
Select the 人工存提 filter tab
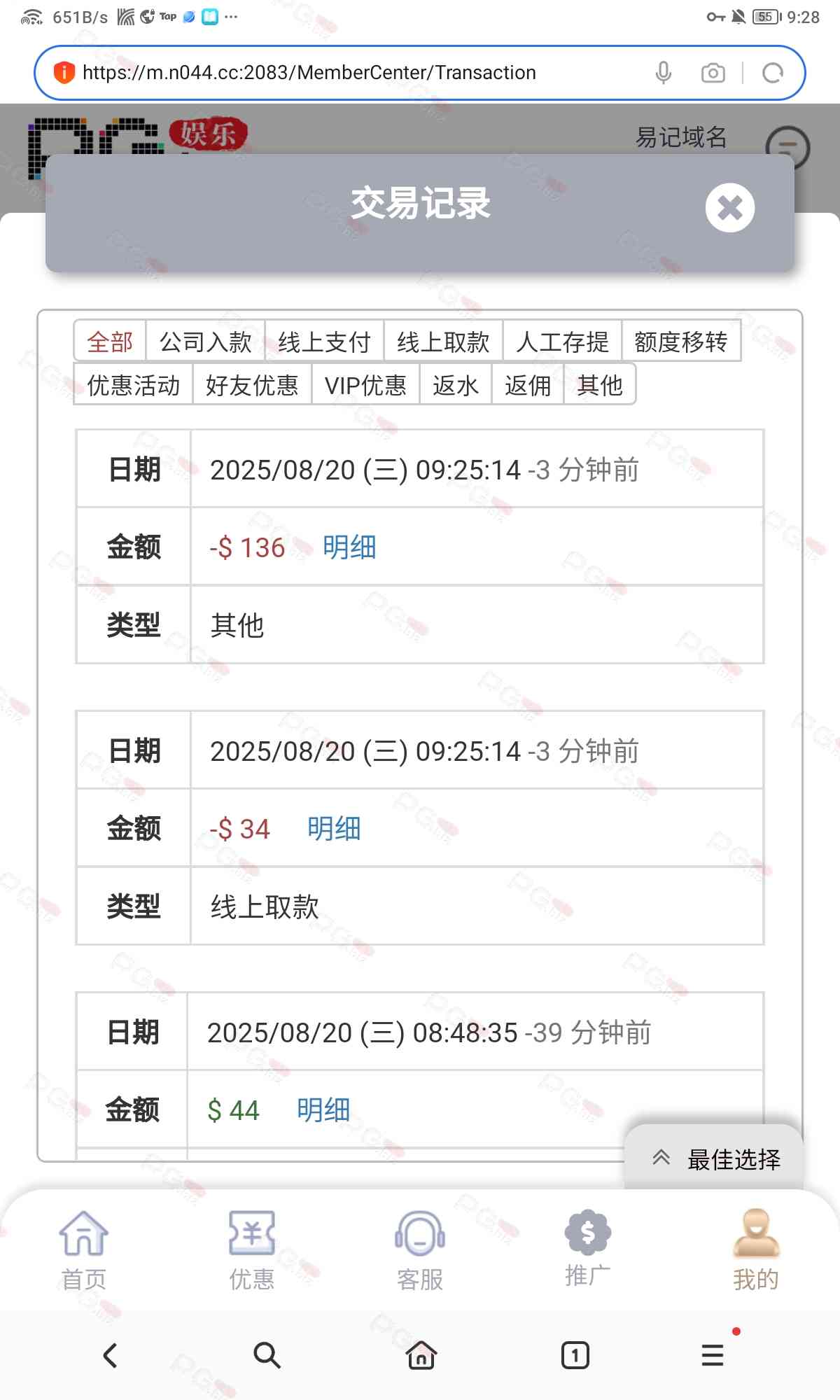pyautogui.click(x=562, y=342)
